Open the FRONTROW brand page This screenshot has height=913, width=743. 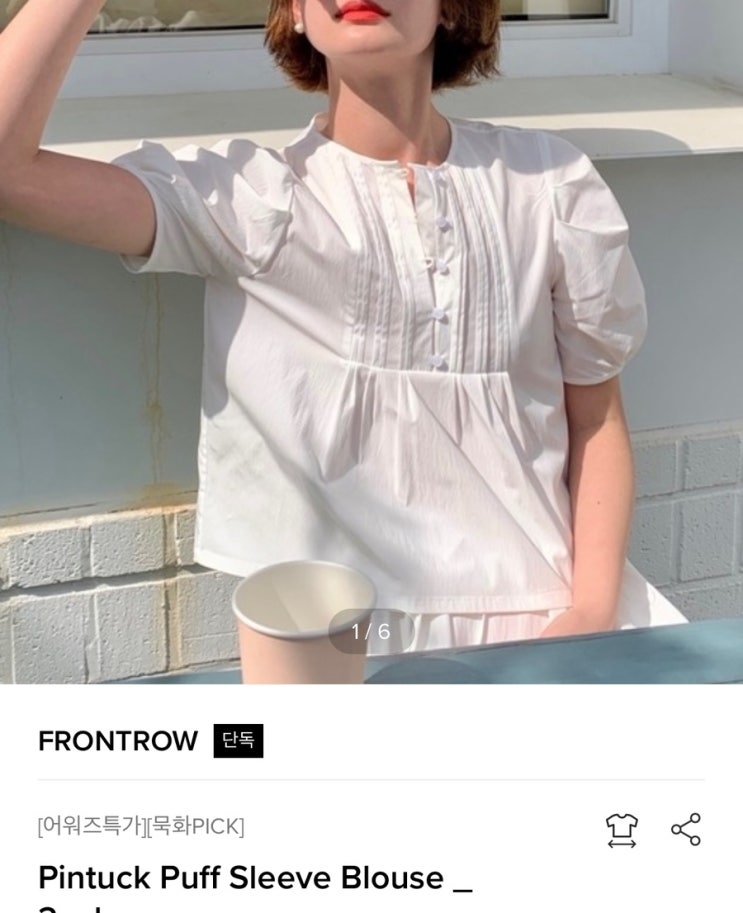pos(118,741)
